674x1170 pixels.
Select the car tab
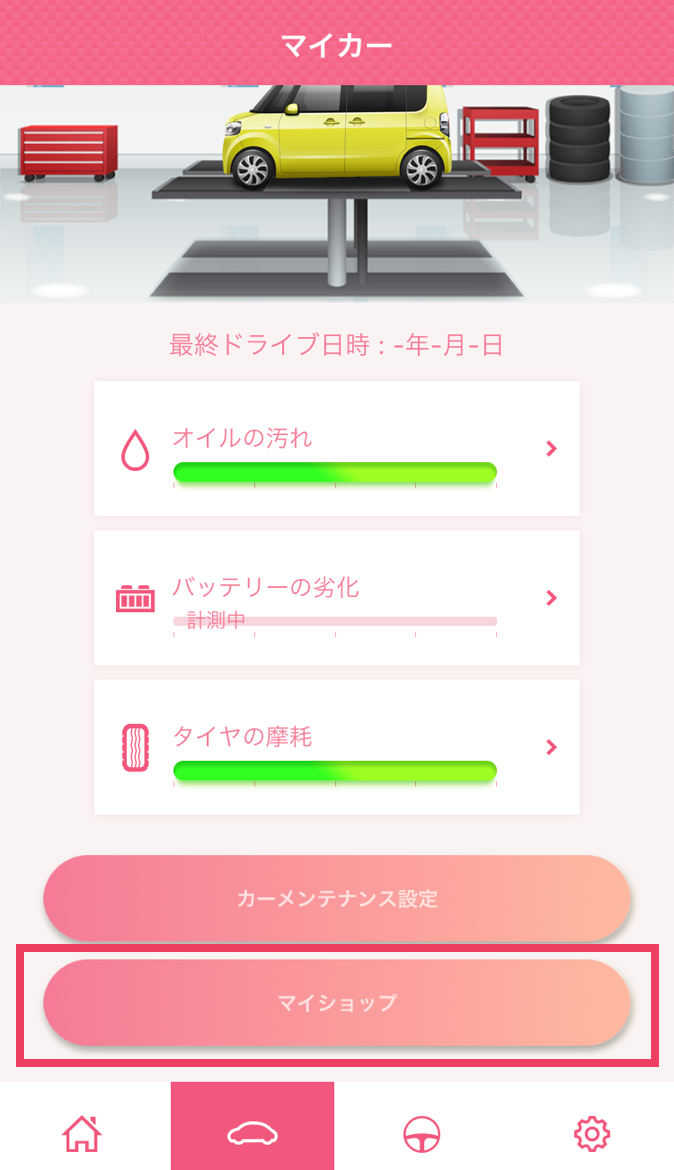pos(252,1133)
